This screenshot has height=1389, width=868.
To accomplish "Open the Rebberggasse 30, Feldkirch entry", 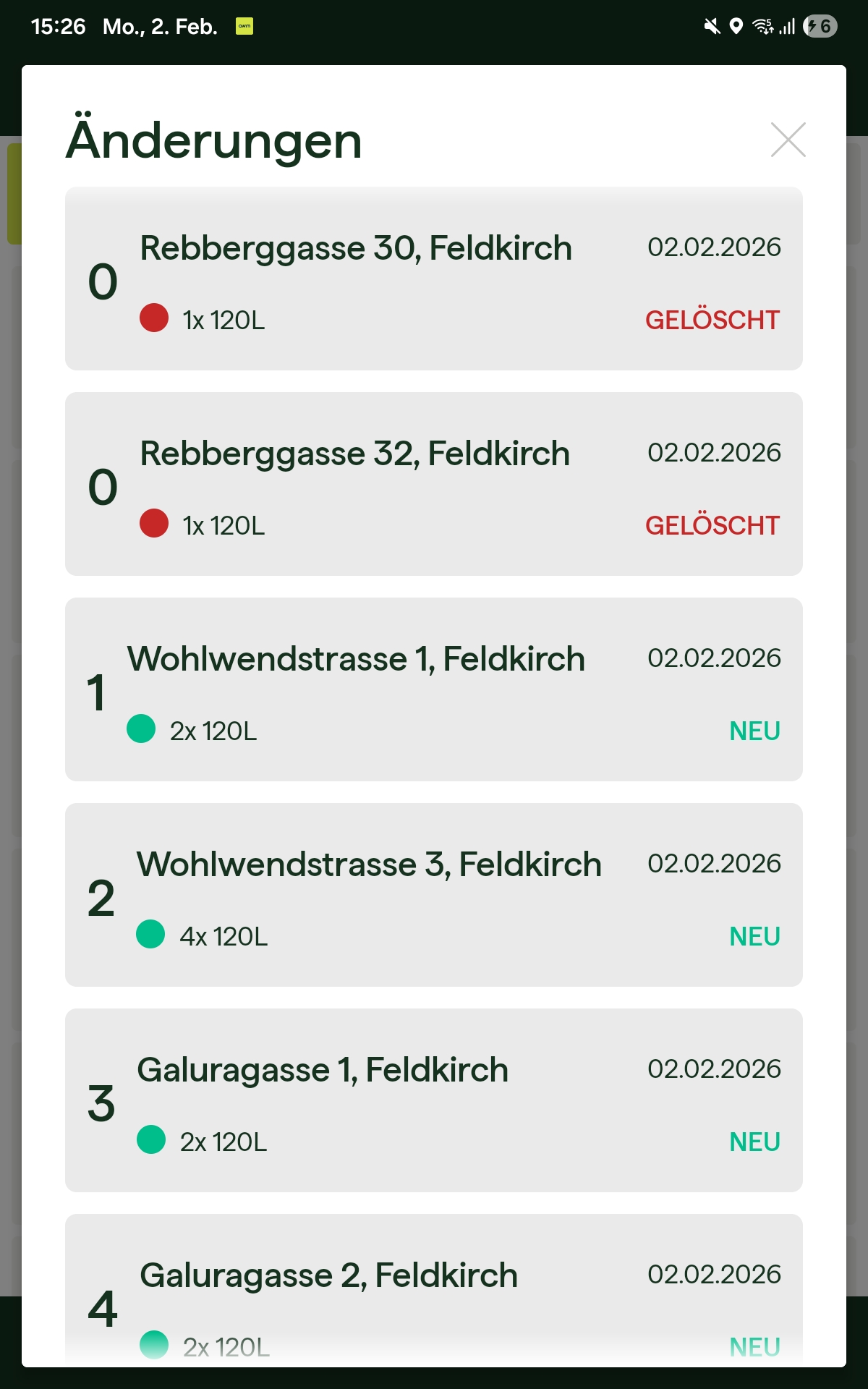I will point(433,279).
